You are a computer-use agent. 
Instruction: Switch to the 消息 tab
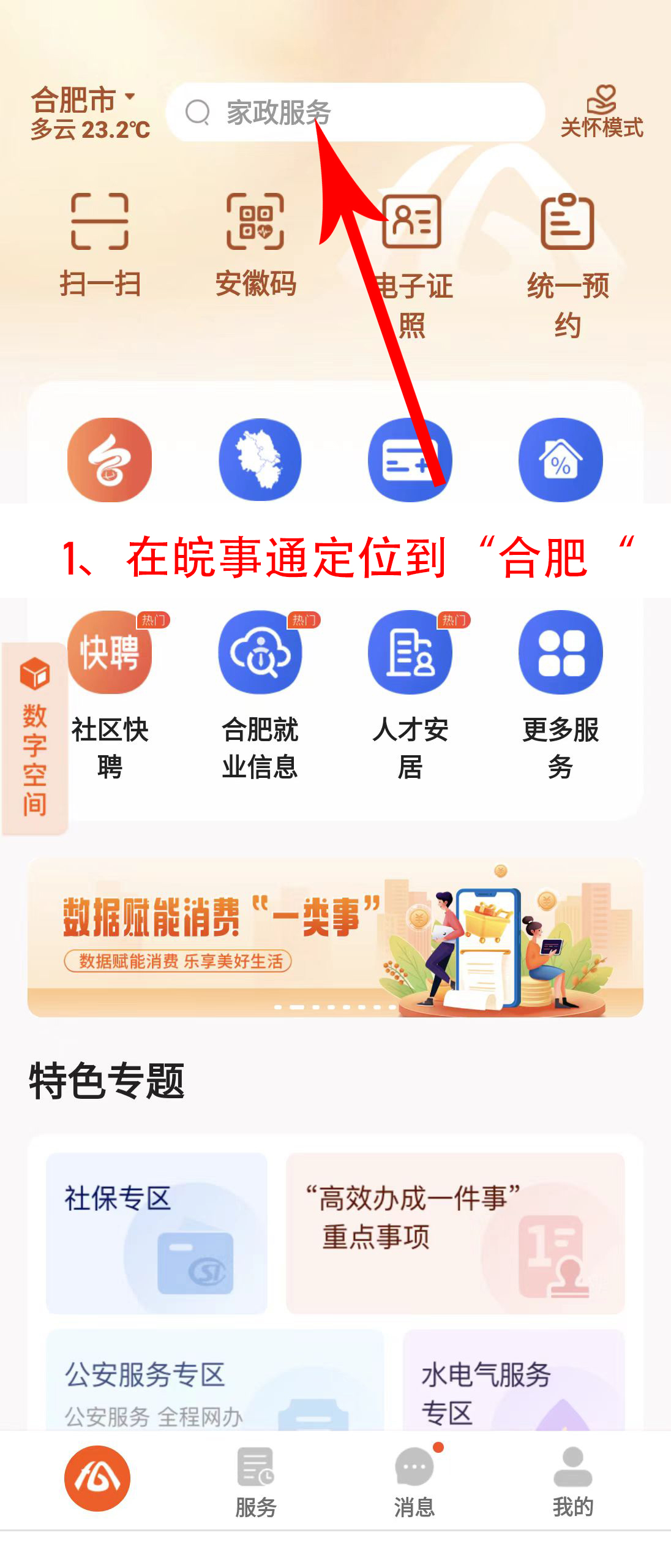414,1481
